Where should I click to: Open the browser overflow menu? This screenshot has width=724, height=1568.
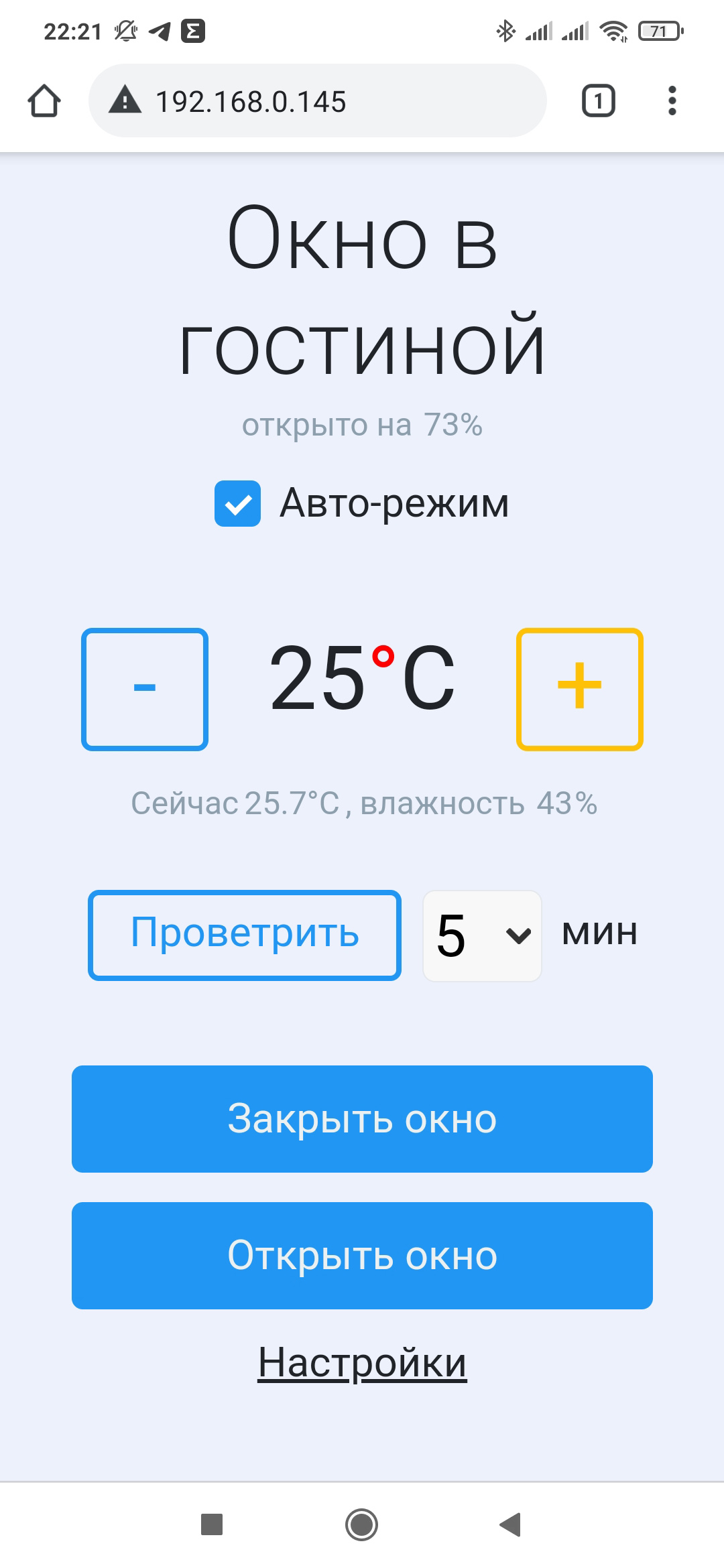(672, 101)
